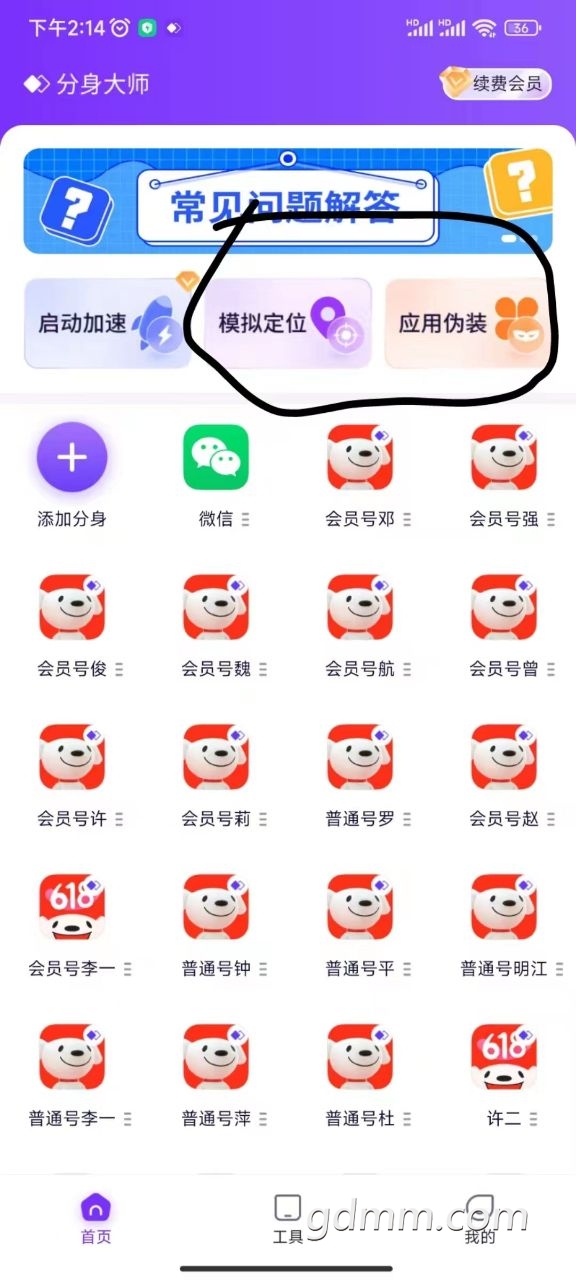Screen dimensions: 576x1280
Task: Open the menu next to 会员号强
Action: (550, 519)
